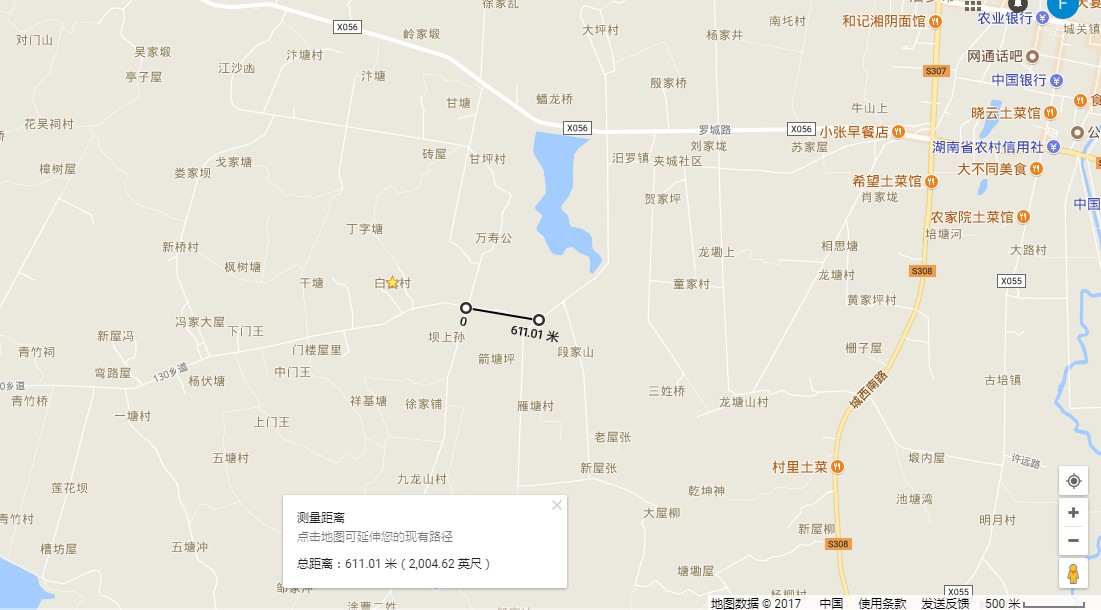
Task: Open 农业银行 bank marker
Action: pos(1042,18)
